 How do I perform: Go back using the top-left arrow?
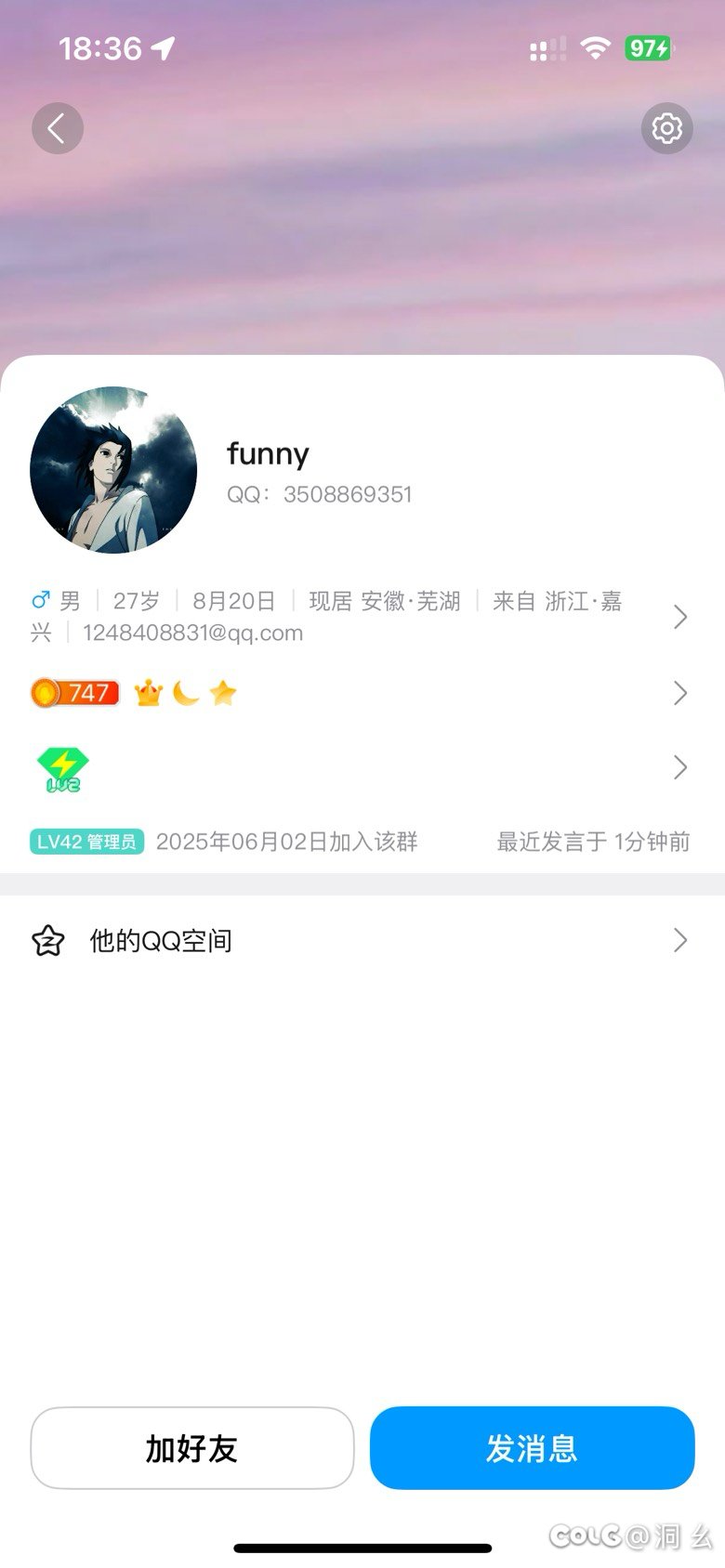point(58,128)
